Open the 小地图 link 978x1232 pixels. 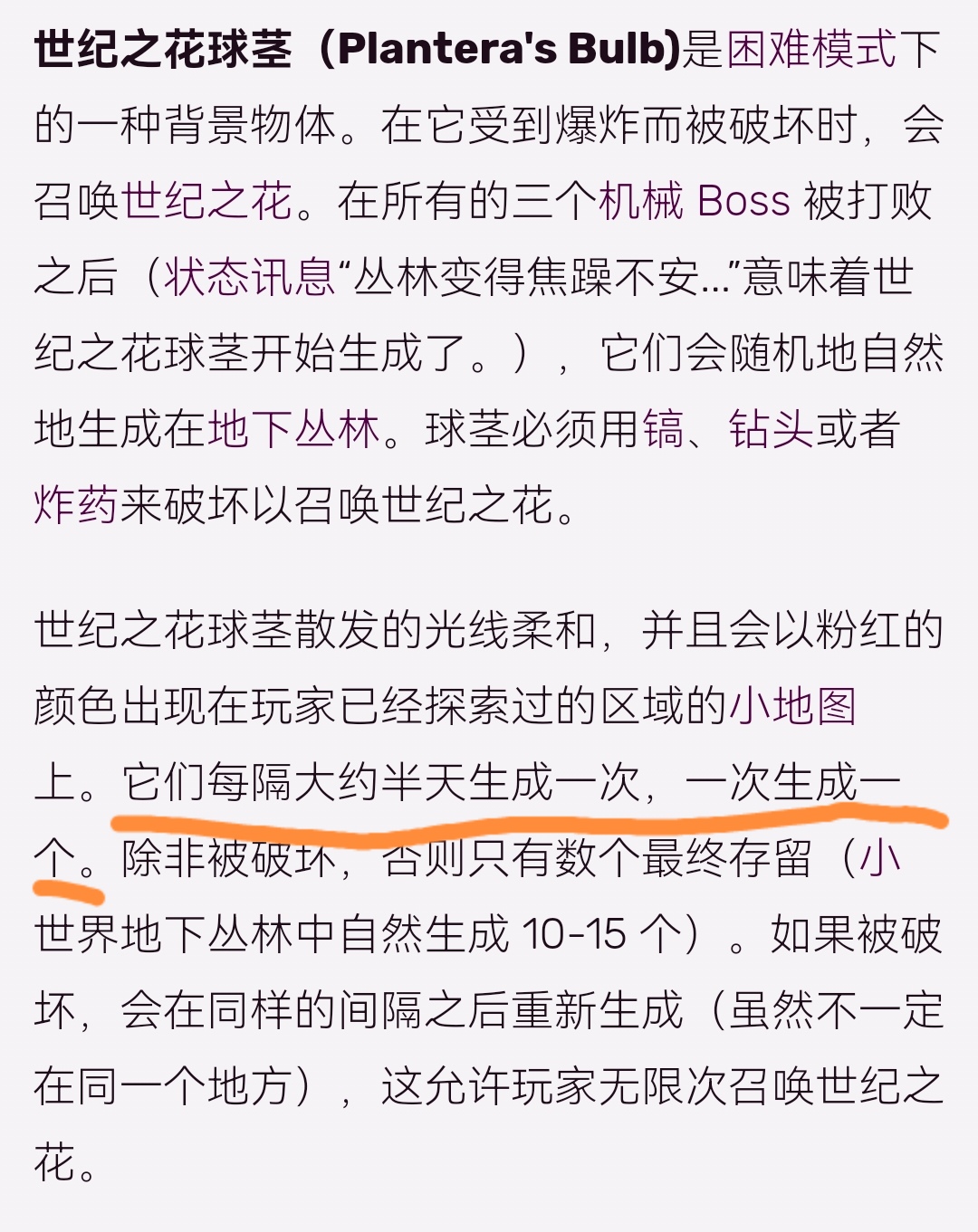tap(792, 706)
